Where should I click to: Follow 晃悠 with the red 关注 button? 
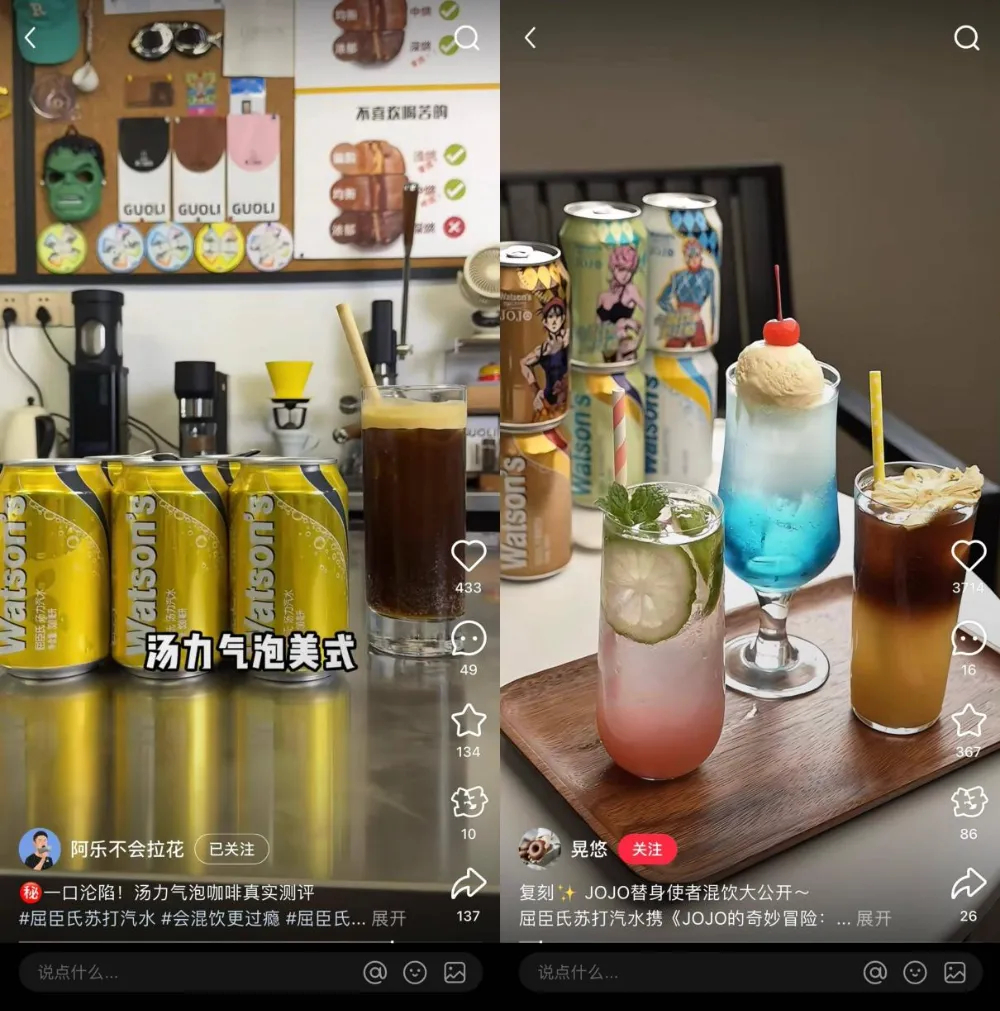click(647, 849)
